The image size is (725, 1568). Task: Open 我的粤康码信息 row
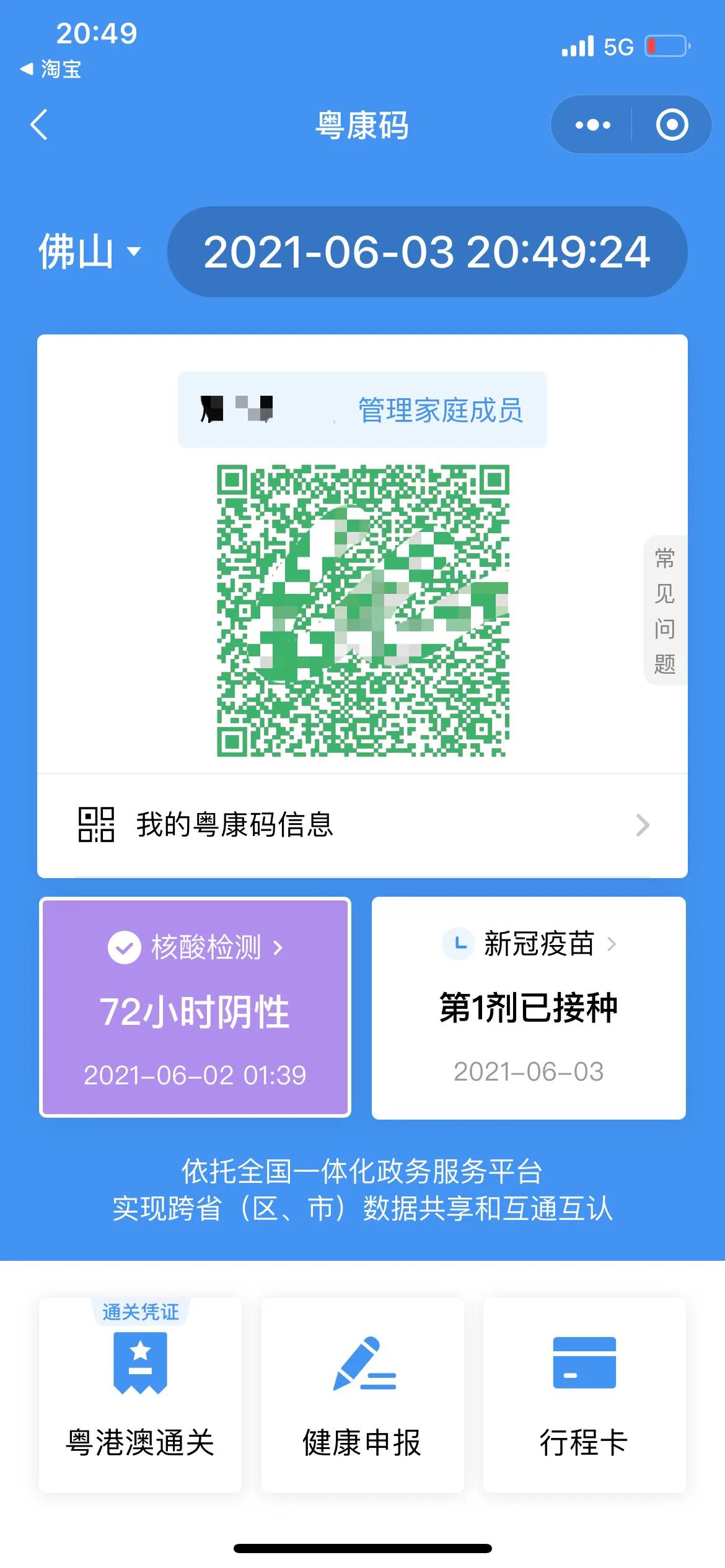362,825
